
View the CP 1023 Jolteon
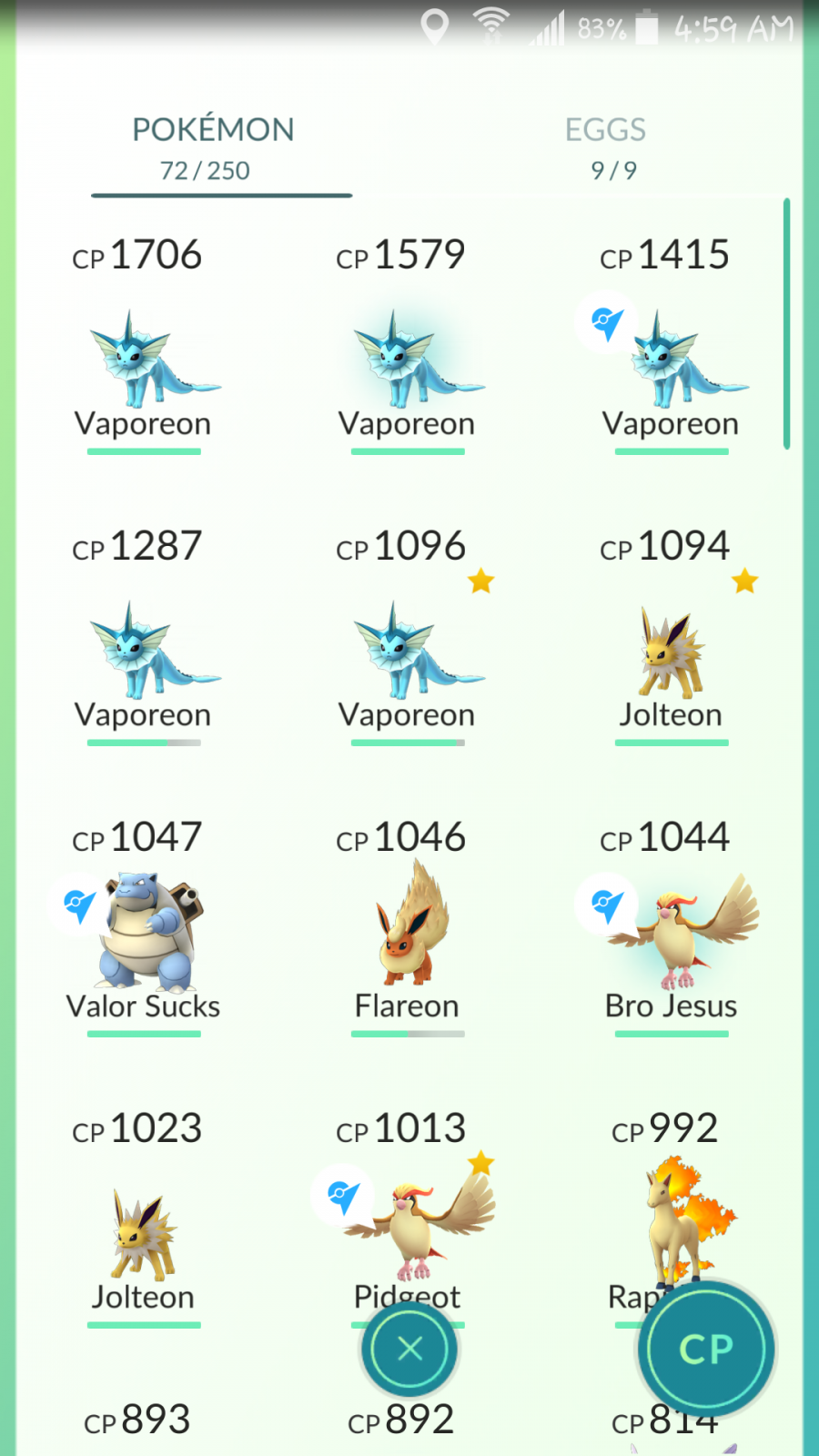(x=144, y=1219)
